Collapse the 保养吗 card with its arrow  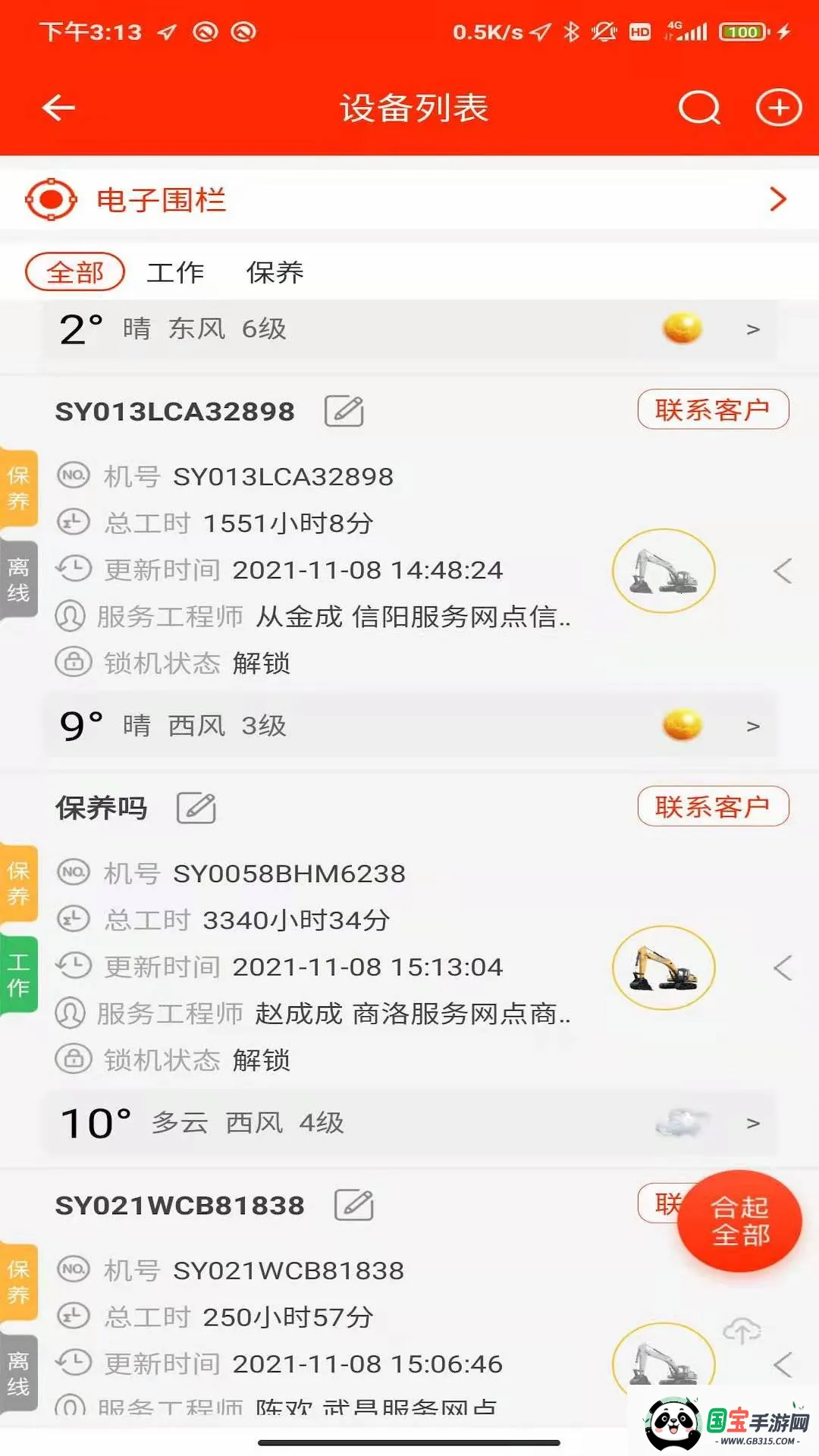pyautogui.click(x=783, y=968)
